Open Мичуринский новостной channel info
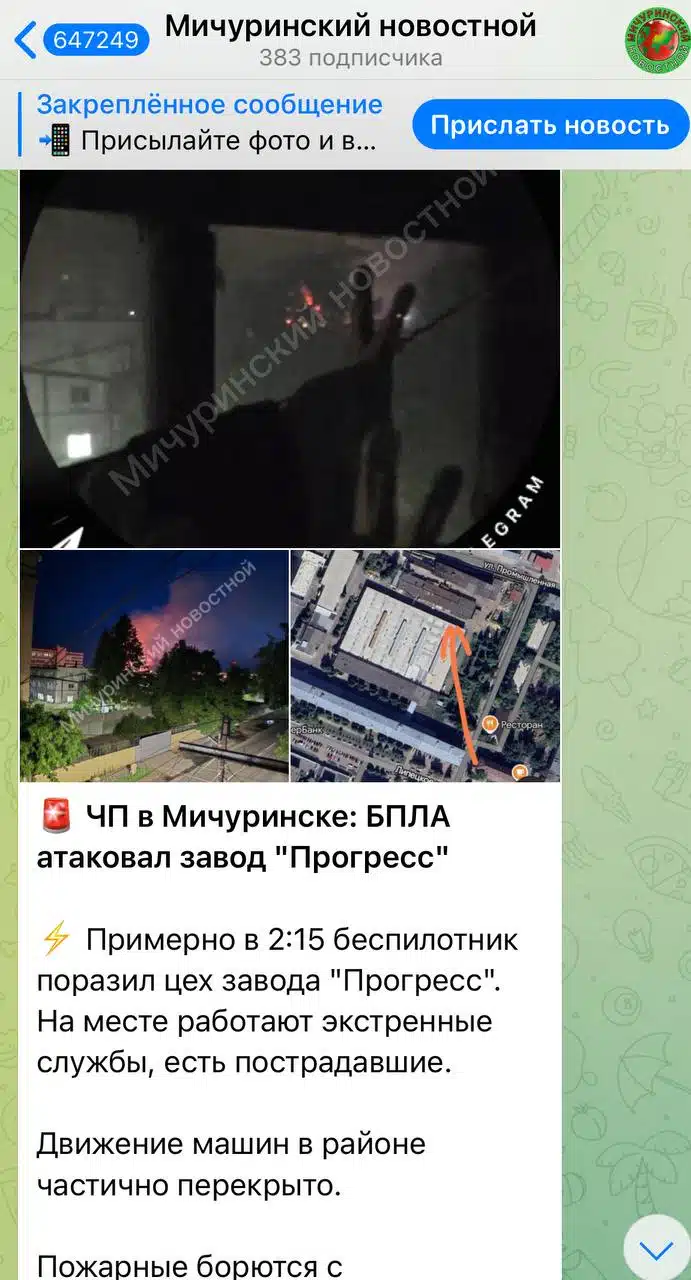Screen dimensions: 691x1280 pyautogui.click(x=350, y=39)
